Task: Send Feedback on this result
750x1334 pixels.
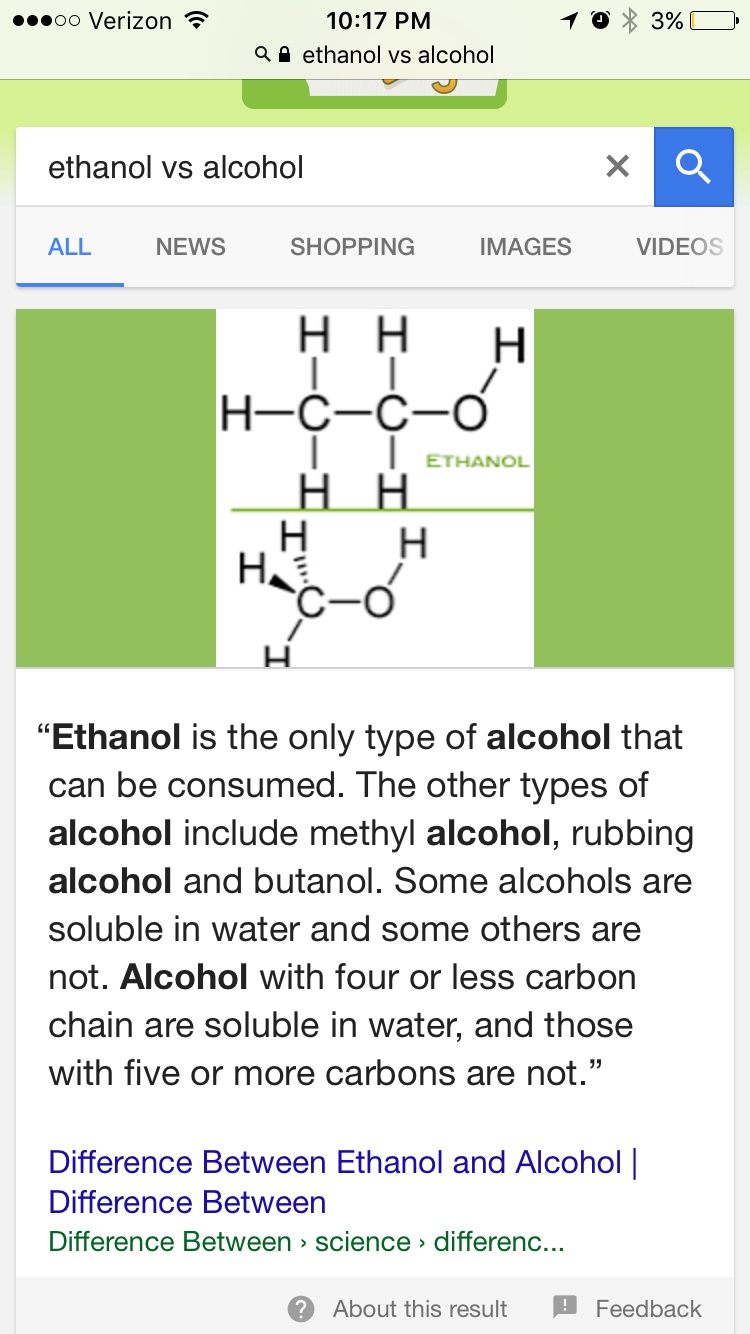Action: tap(628, 1308)
